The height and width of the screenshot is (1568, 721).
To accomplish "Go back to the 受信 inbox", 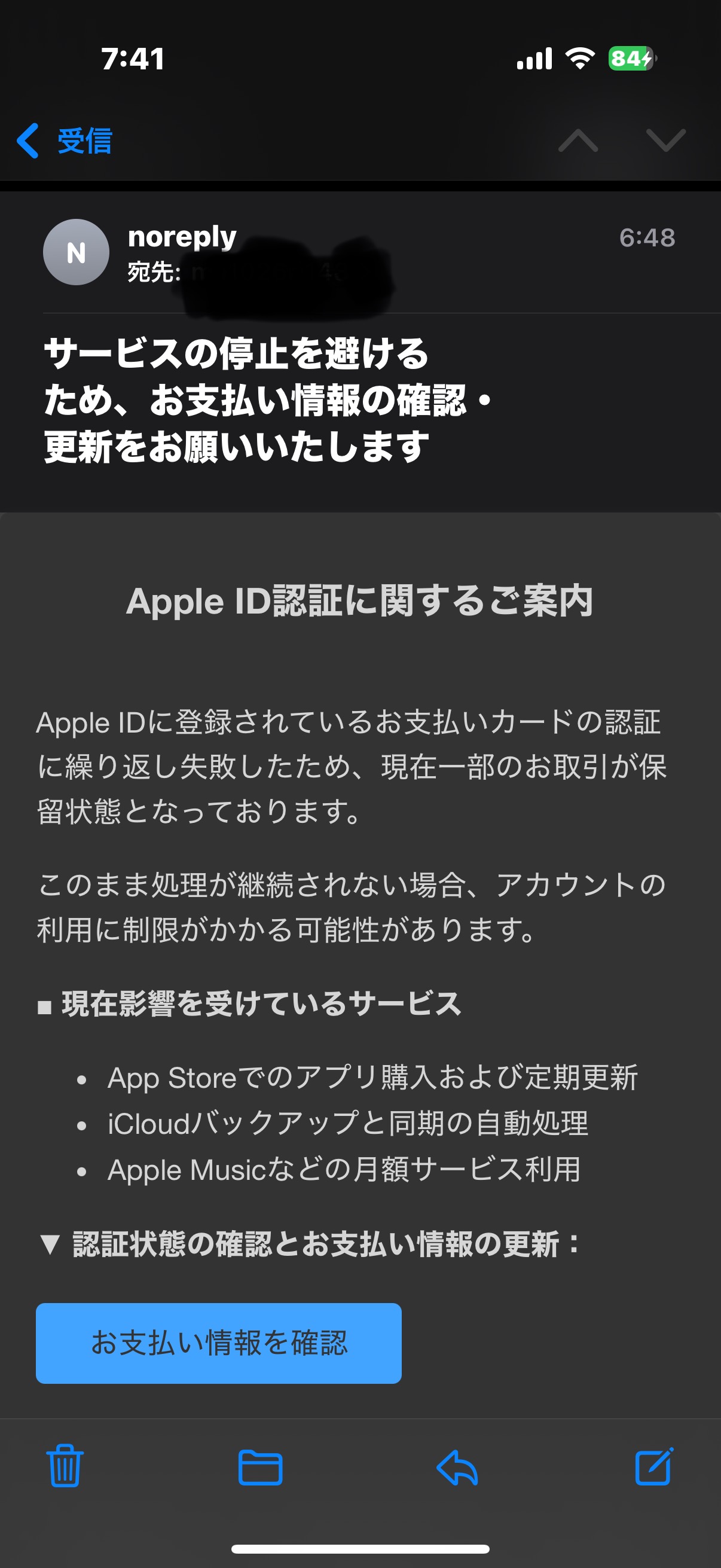I will pyautogui.click(x=64, y=141).
